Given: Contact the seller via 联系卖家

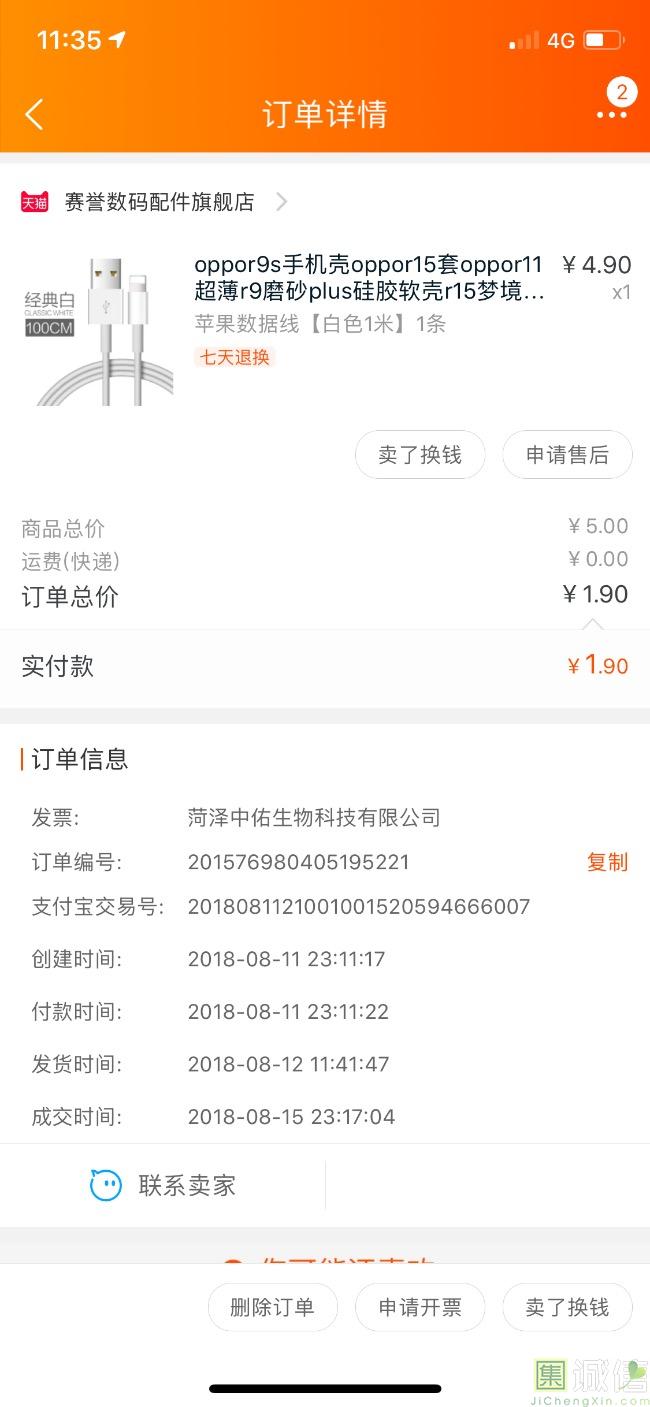Looking at the screenshot, I should pos(164,1185).
